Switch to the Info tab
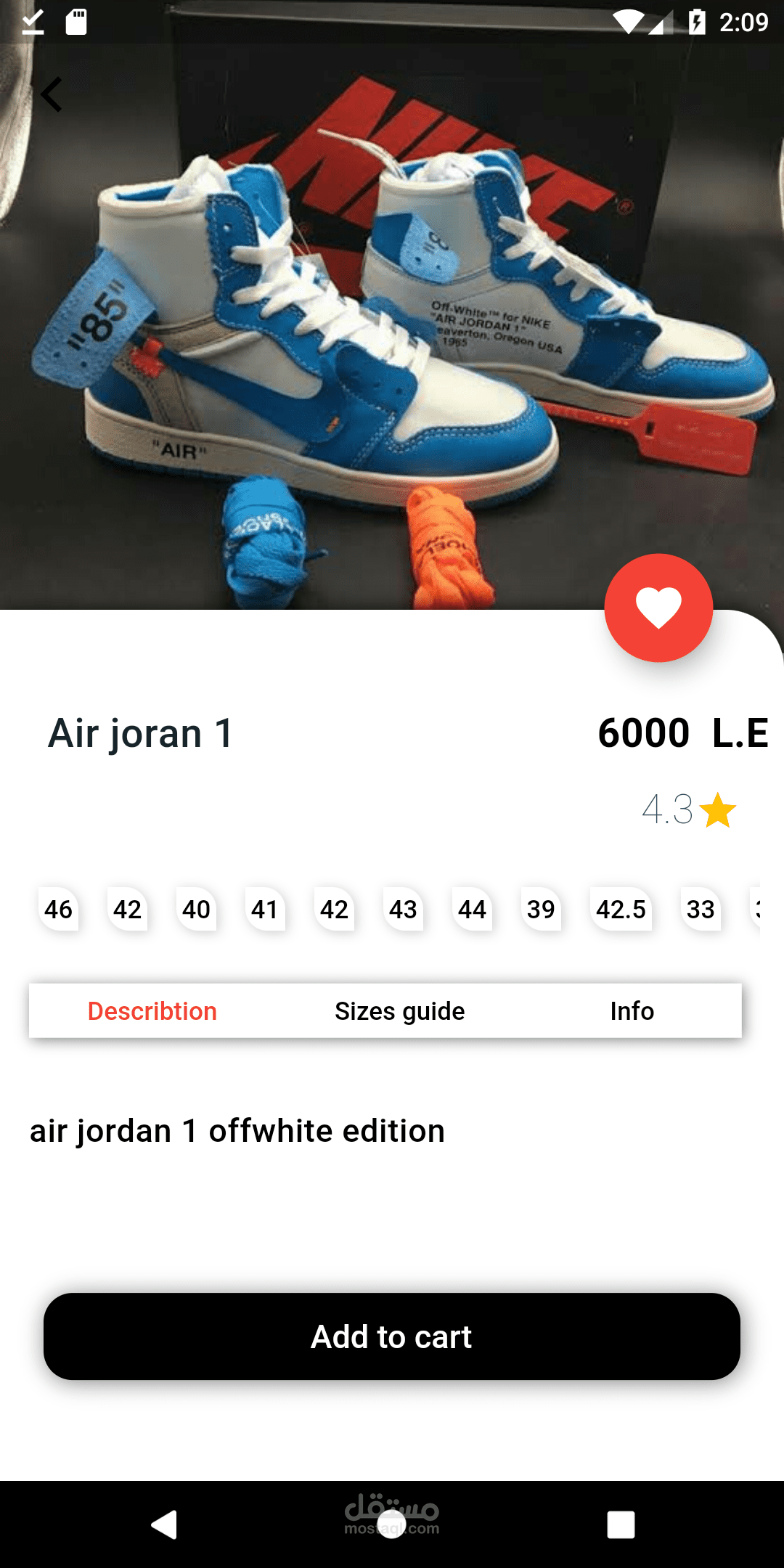Viewport: 784px width, 1568px height. point(632,1010)
